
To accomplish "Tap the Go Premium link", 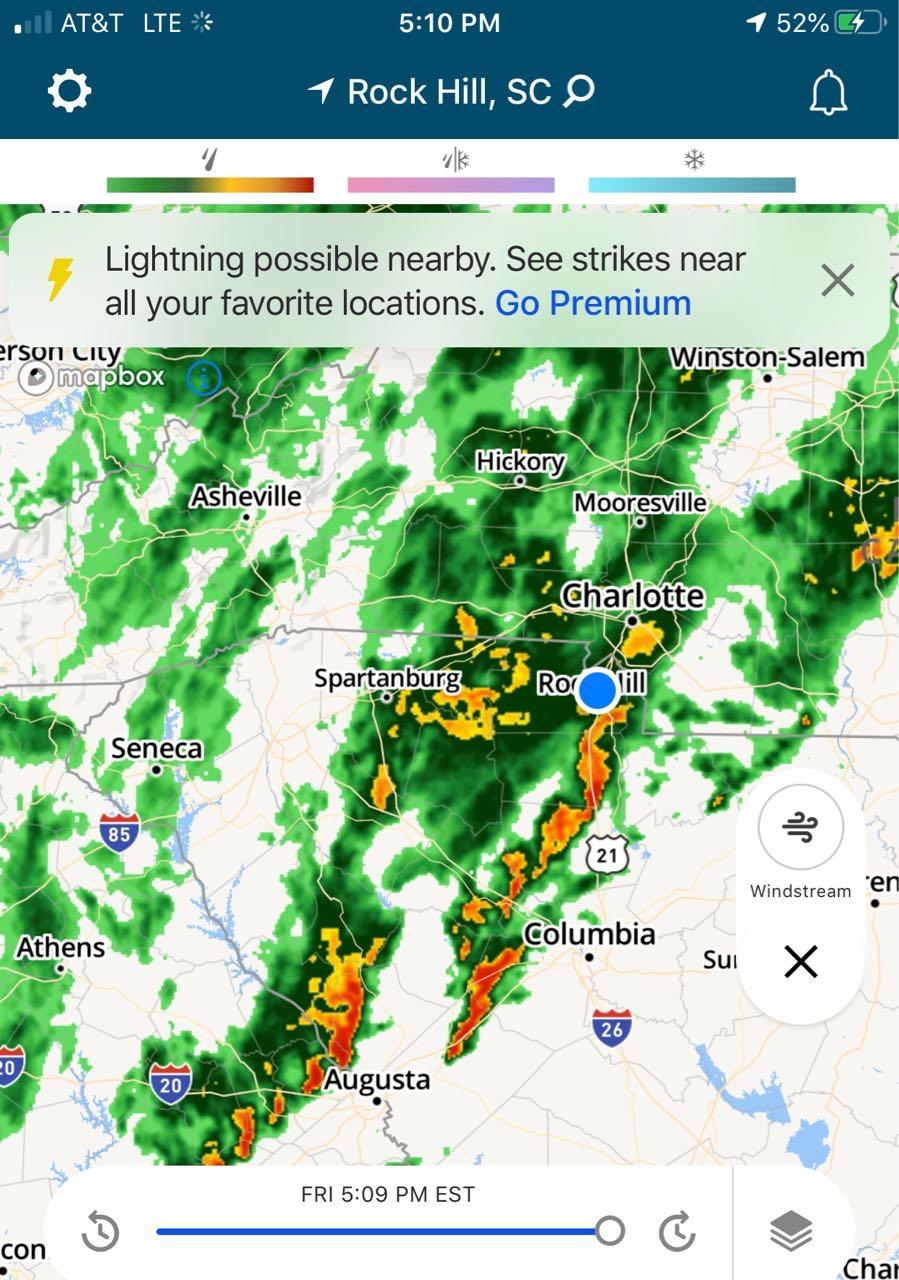I will (593, 303).
